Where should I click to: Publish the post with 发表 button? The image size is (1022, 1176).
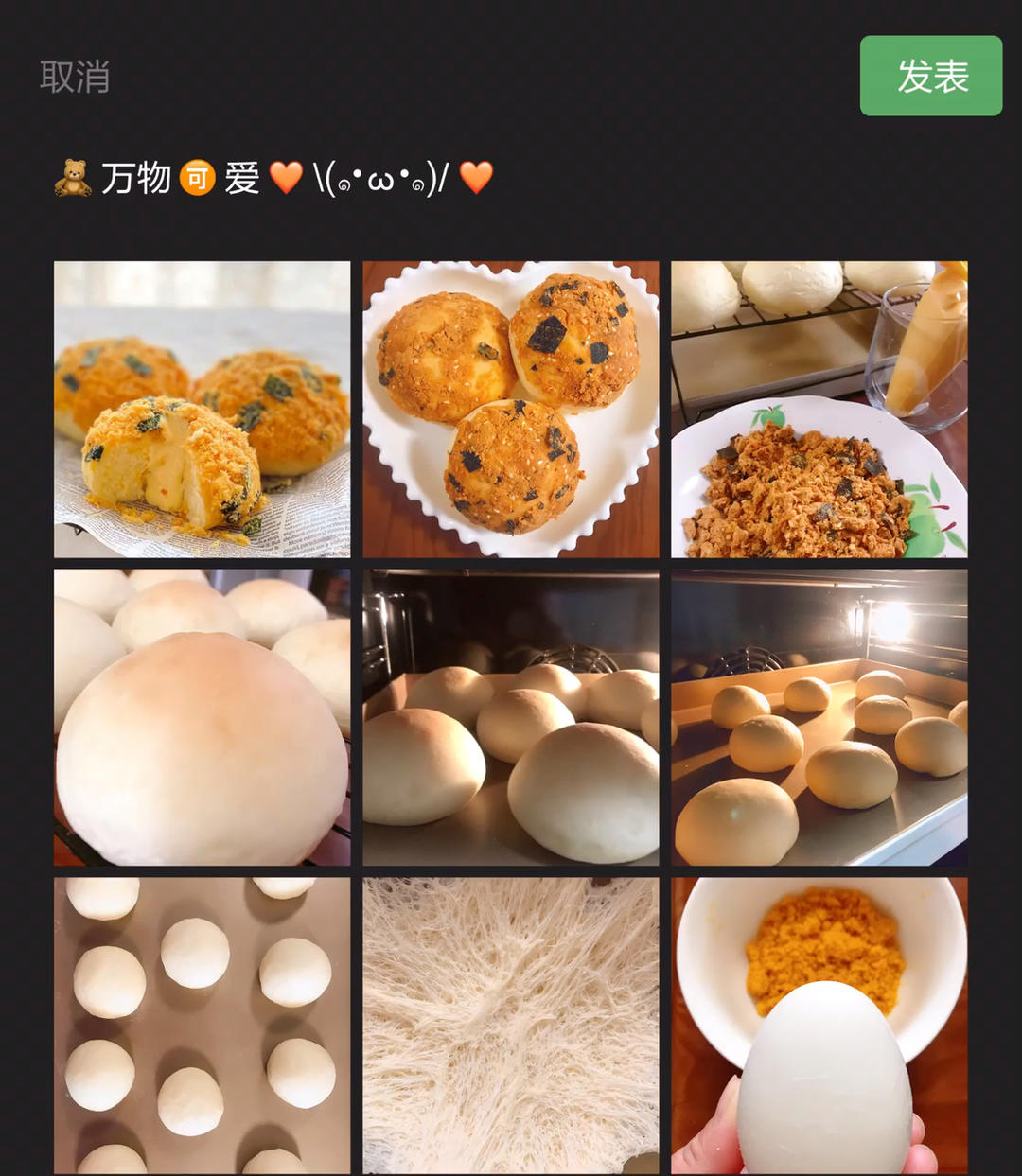click(930, 76)
